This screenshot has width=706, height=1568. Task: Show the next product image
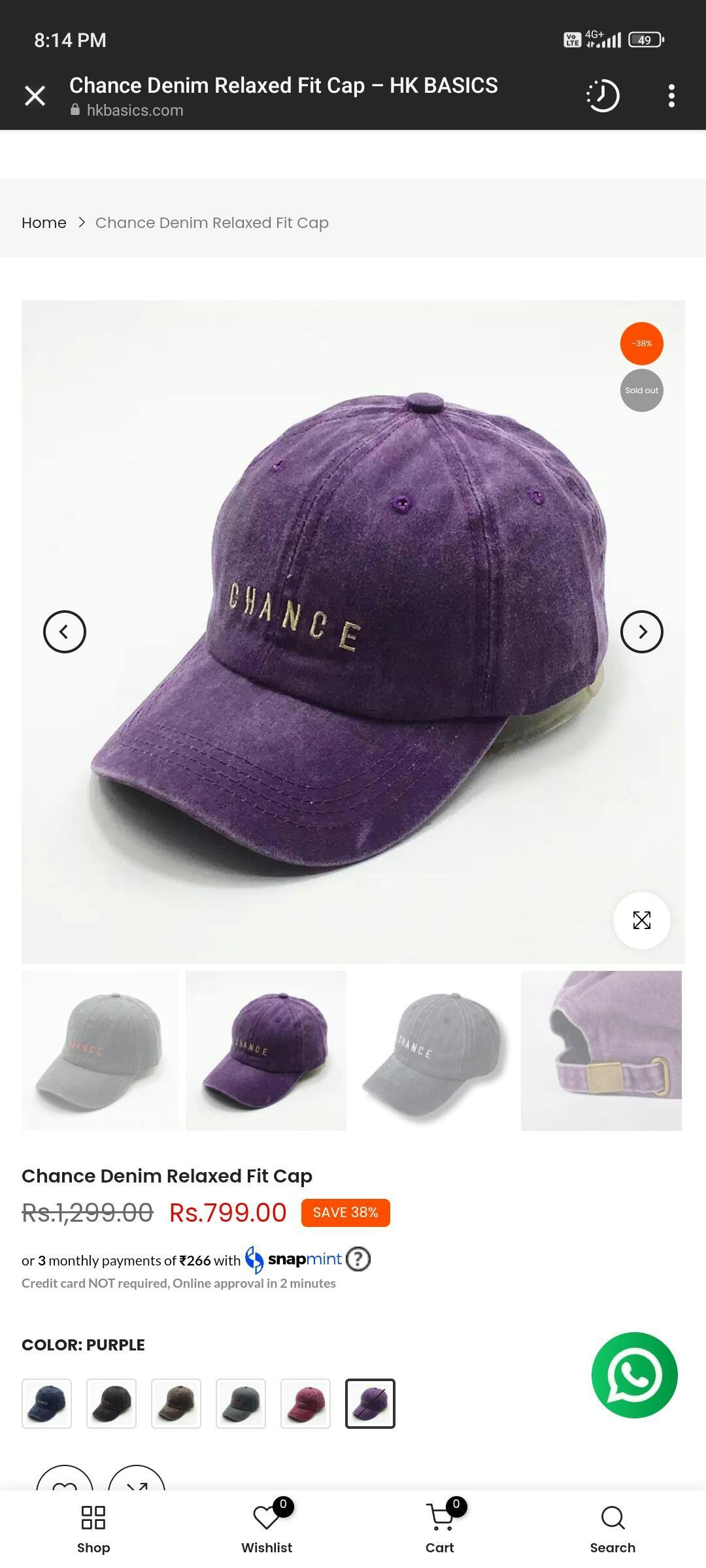tap(641, 632)
